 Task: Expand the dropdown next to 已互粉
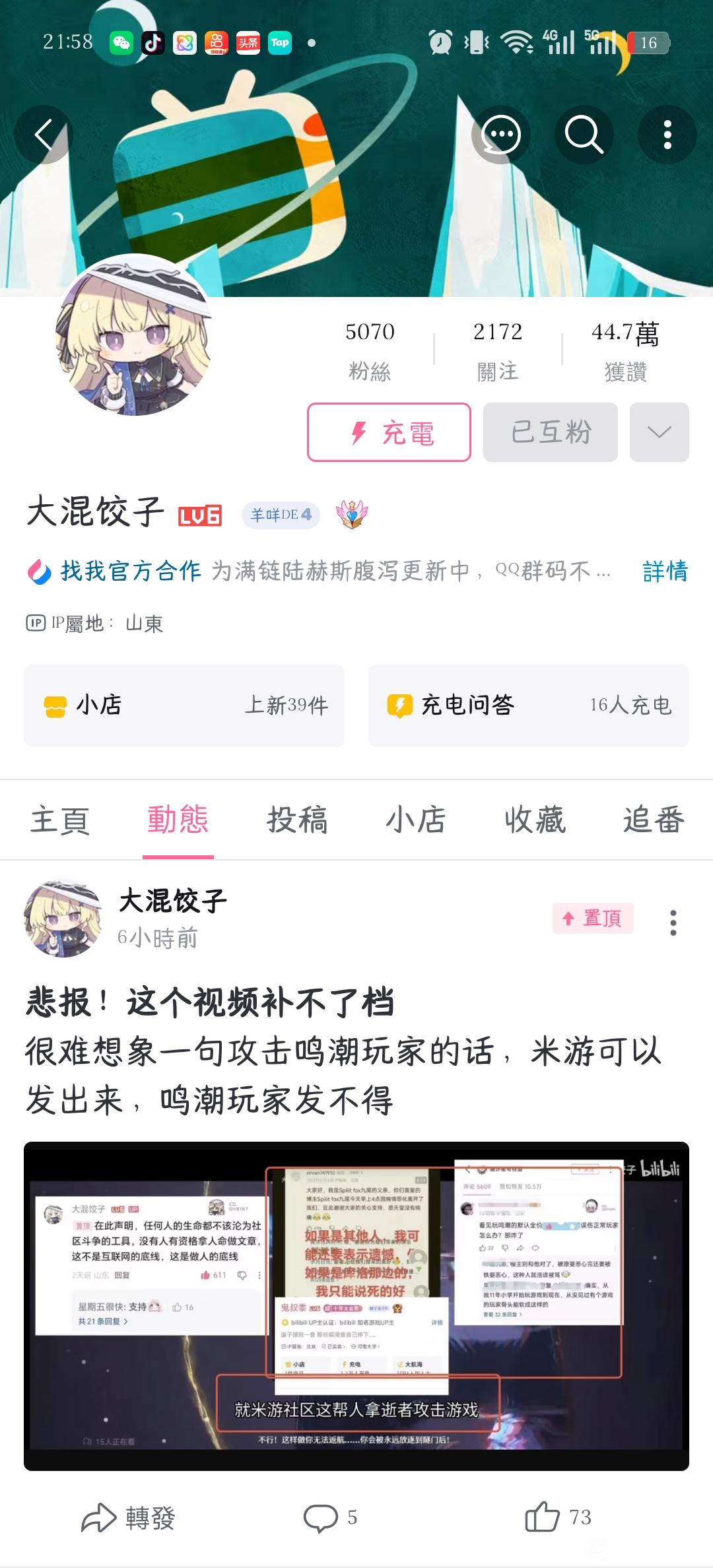[x=659, y=432]
